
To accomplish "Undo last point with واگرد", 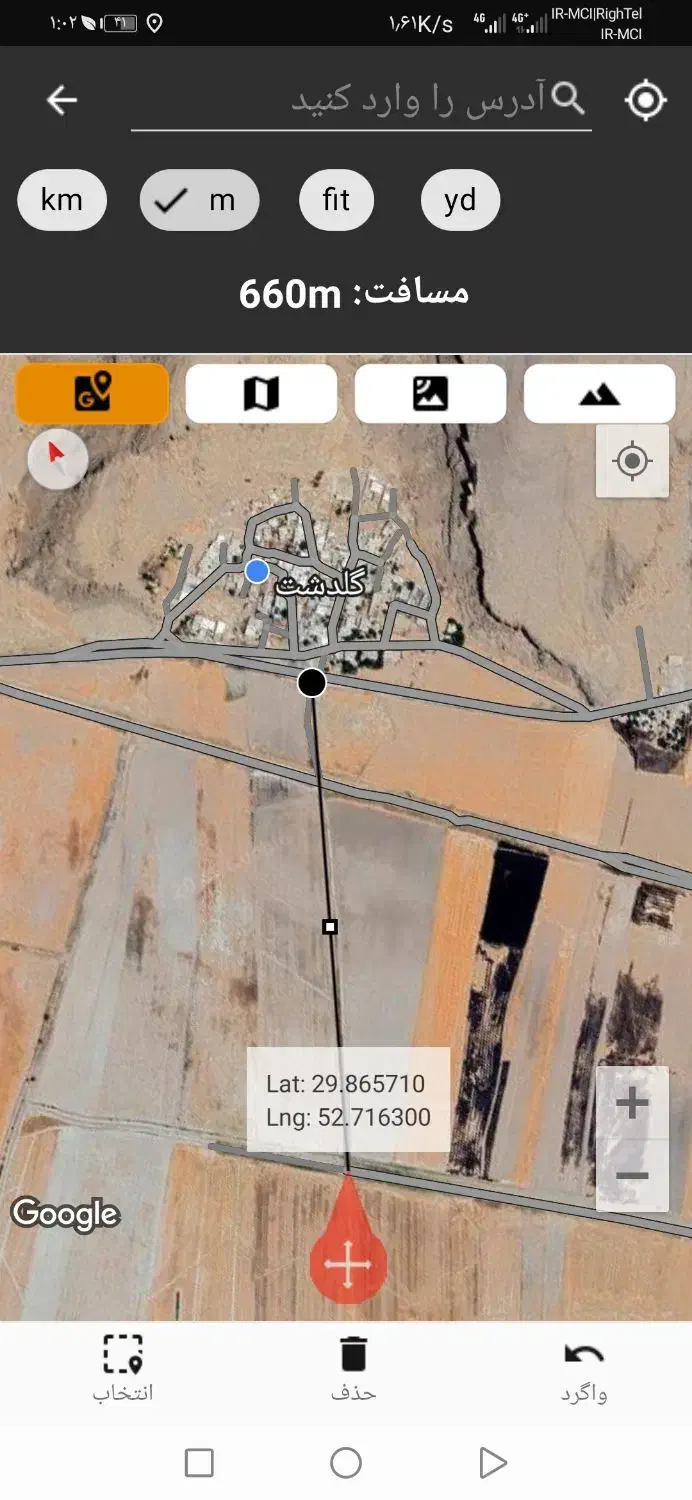I will tap(584, 1368).
